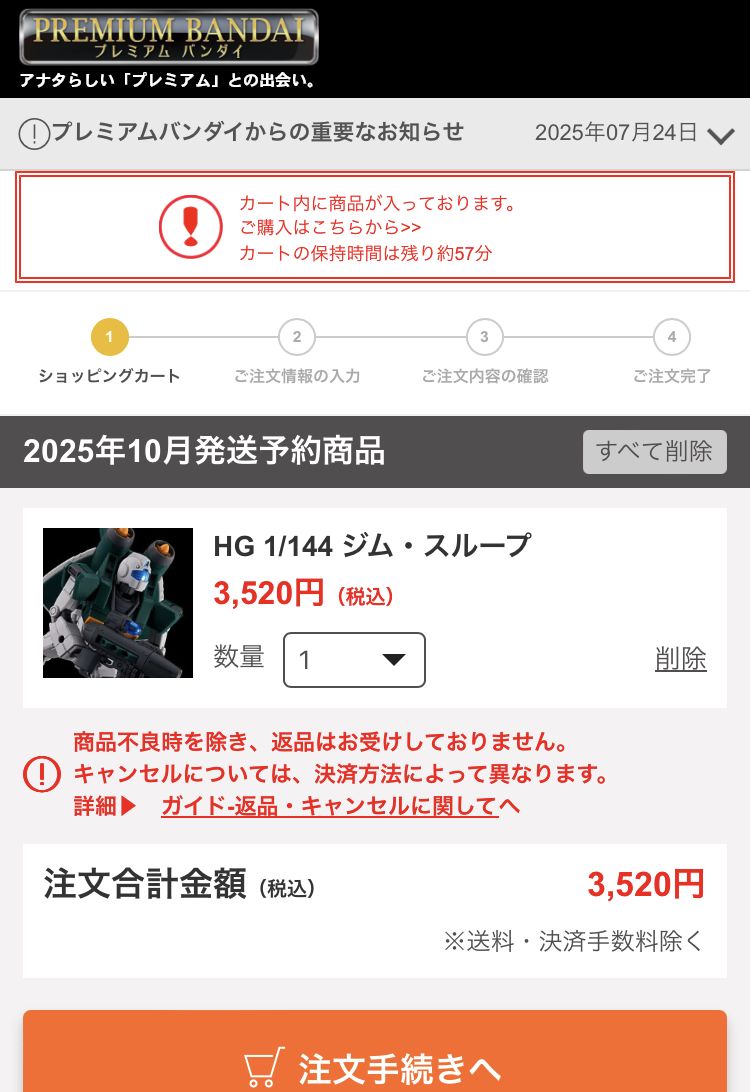The image size is (750, 1092).
Task: Open ガイド-返品・キャンセルに関して guide link
Action: (x=330, y=806)
